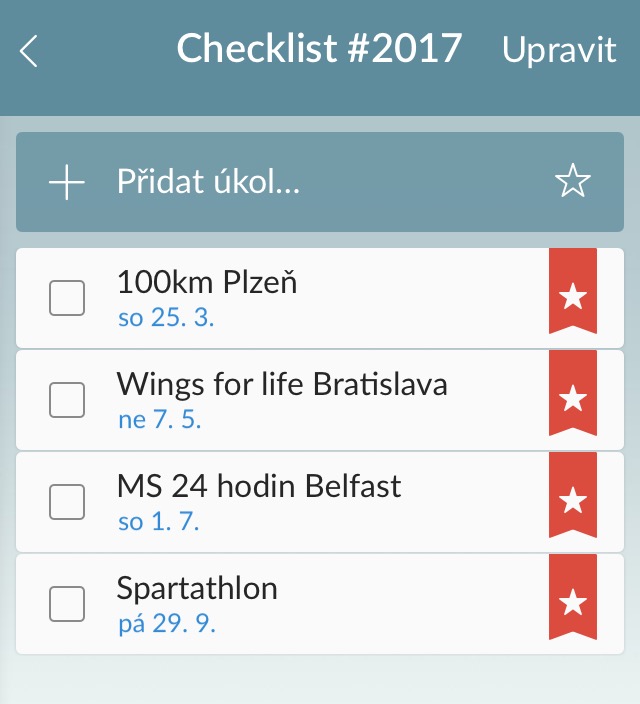Toggle the star in the add task bar

click(573, 182)
